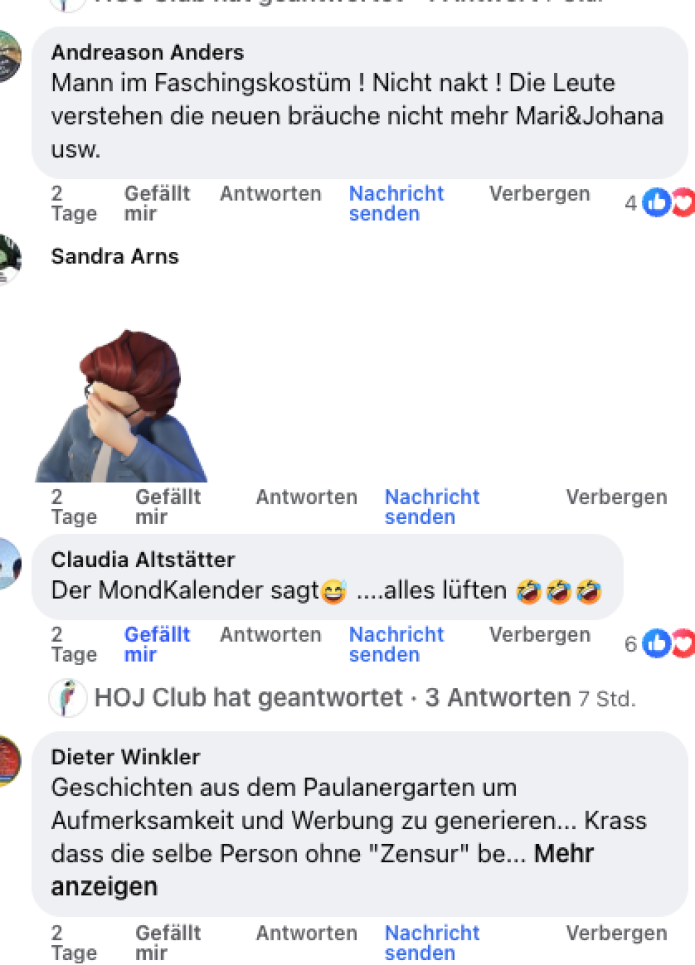Hide Sandra Arns' comment
The width and height of the screenshot is (695, 965).
coord(616,497)
